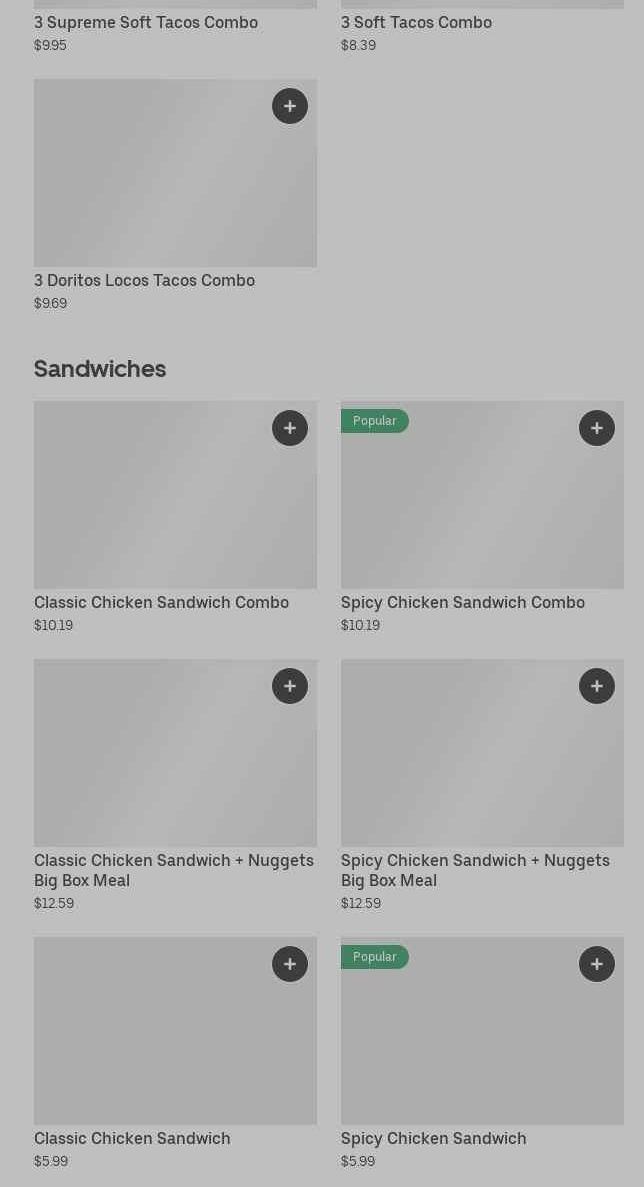Open the 3 Soft Tacos Combo
Viewport: 644px width, 1187px height.
(416, 23)
